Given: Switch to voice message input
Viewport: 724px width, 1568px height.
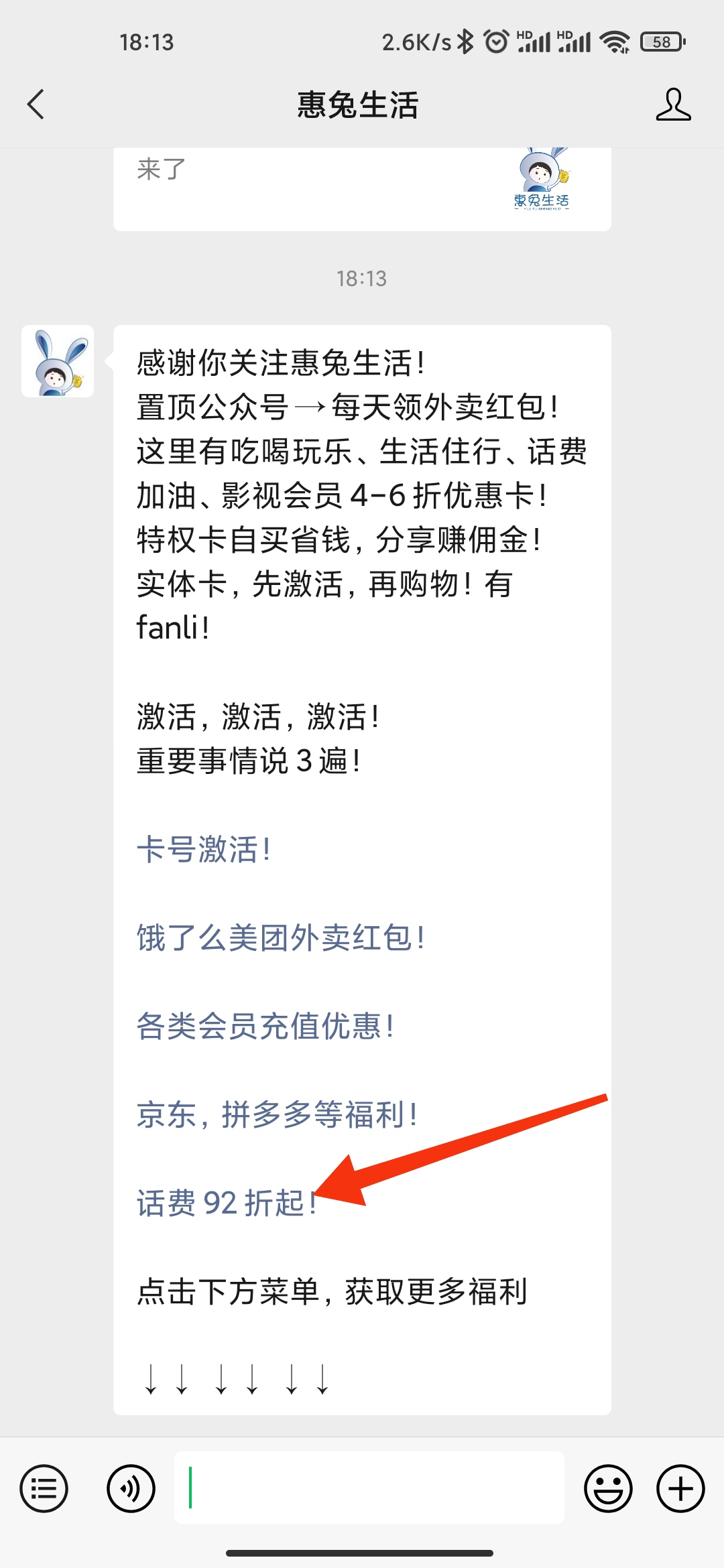Looking at the screenshot, I should 131,1489.
